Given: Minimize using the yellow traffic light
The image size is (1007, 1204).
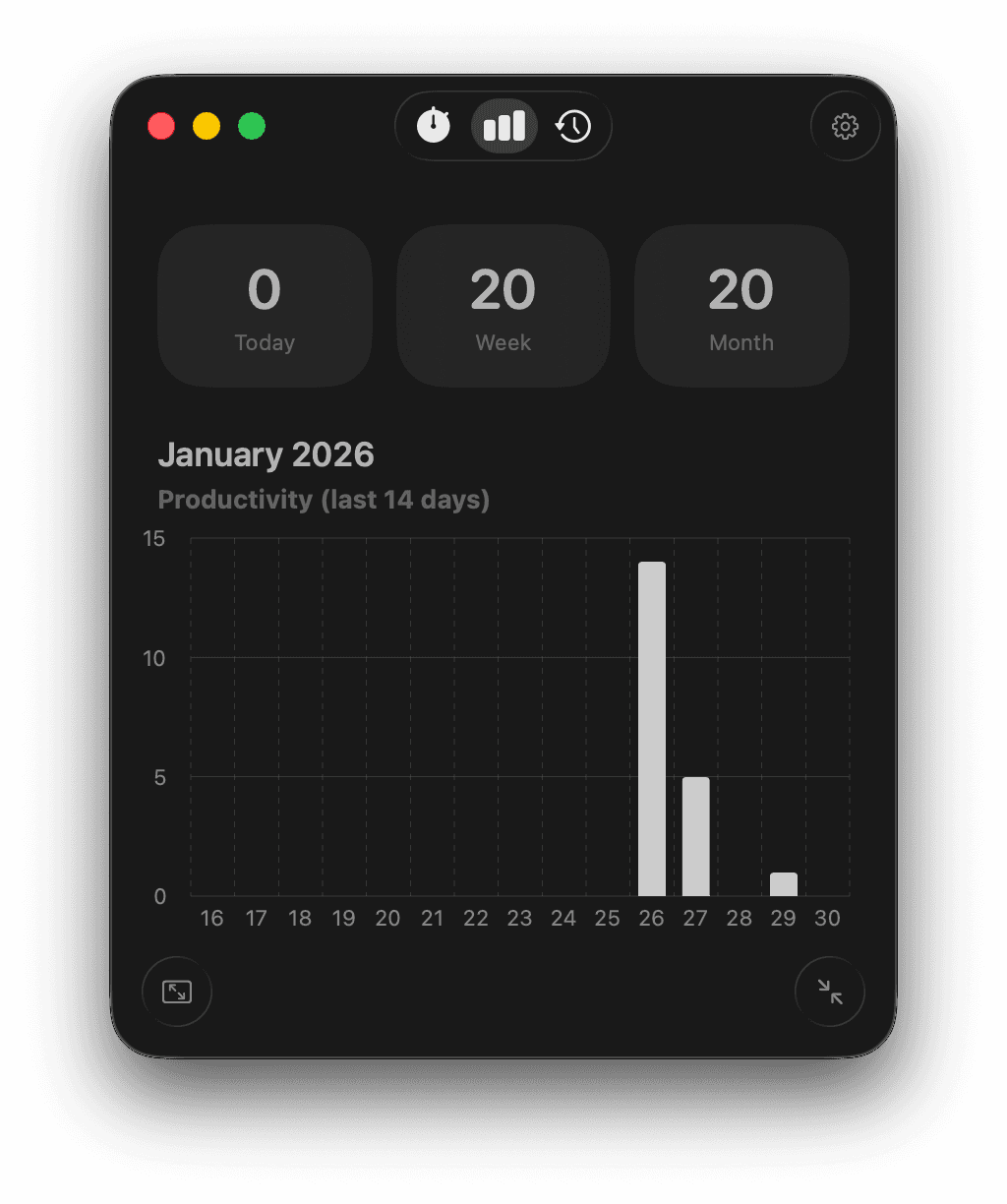Looking at the screenshot, I should coord(207,126).
